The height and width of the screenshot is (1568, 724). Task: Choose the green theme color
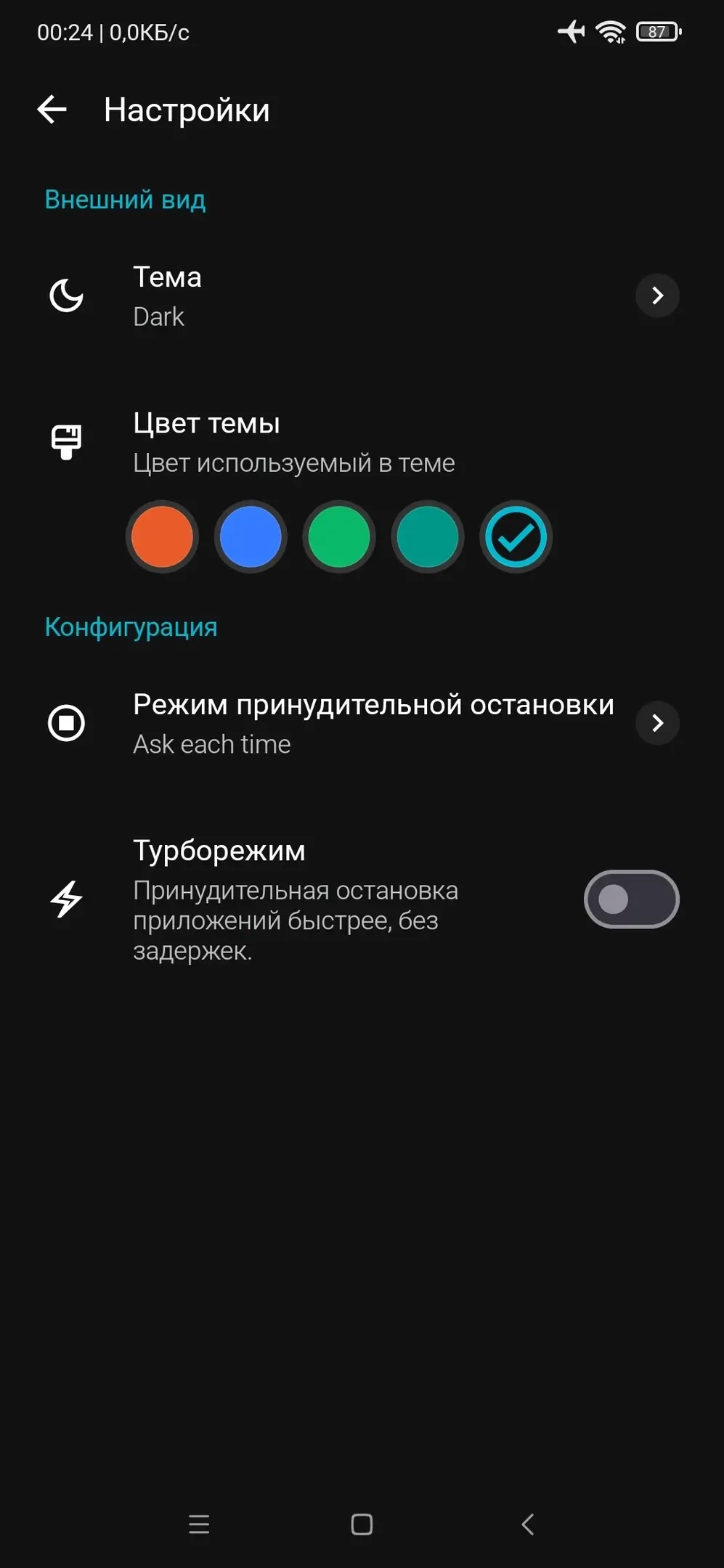tap(339, 537)
